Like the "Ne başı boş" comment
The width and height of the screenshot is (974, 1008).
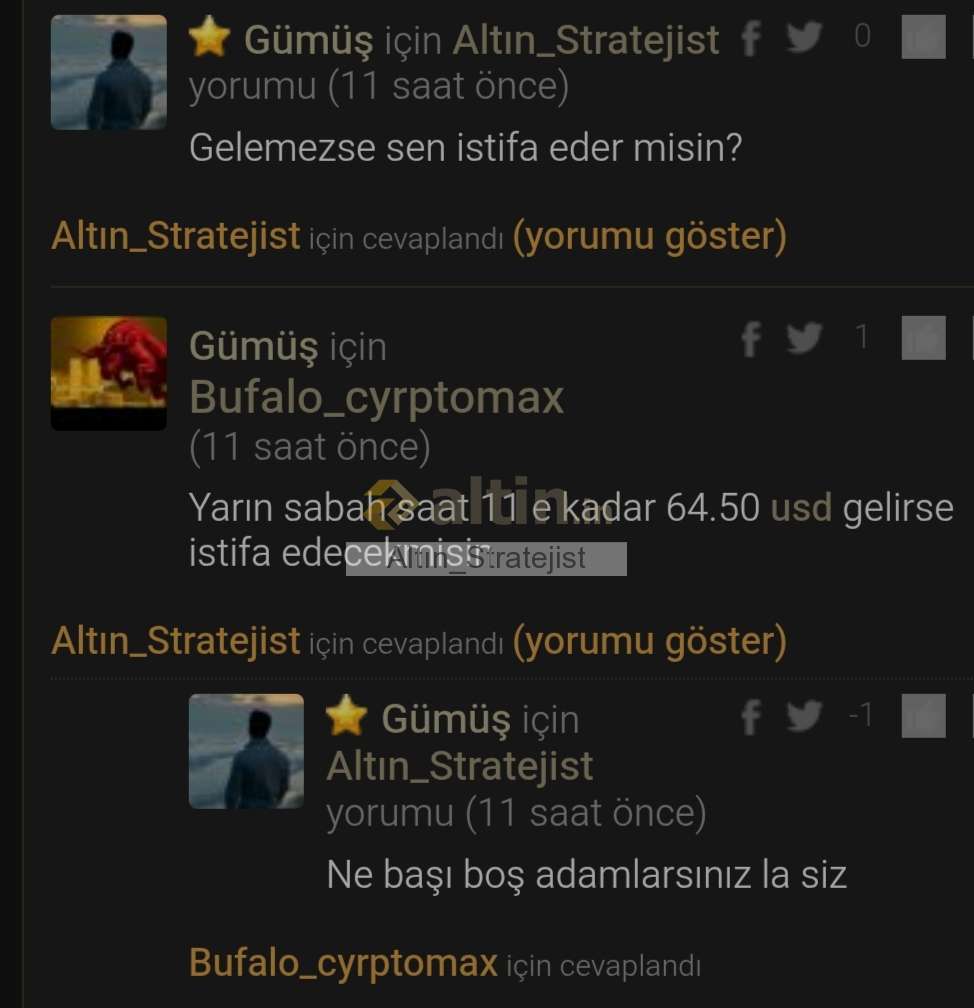(x=922, y=716)
